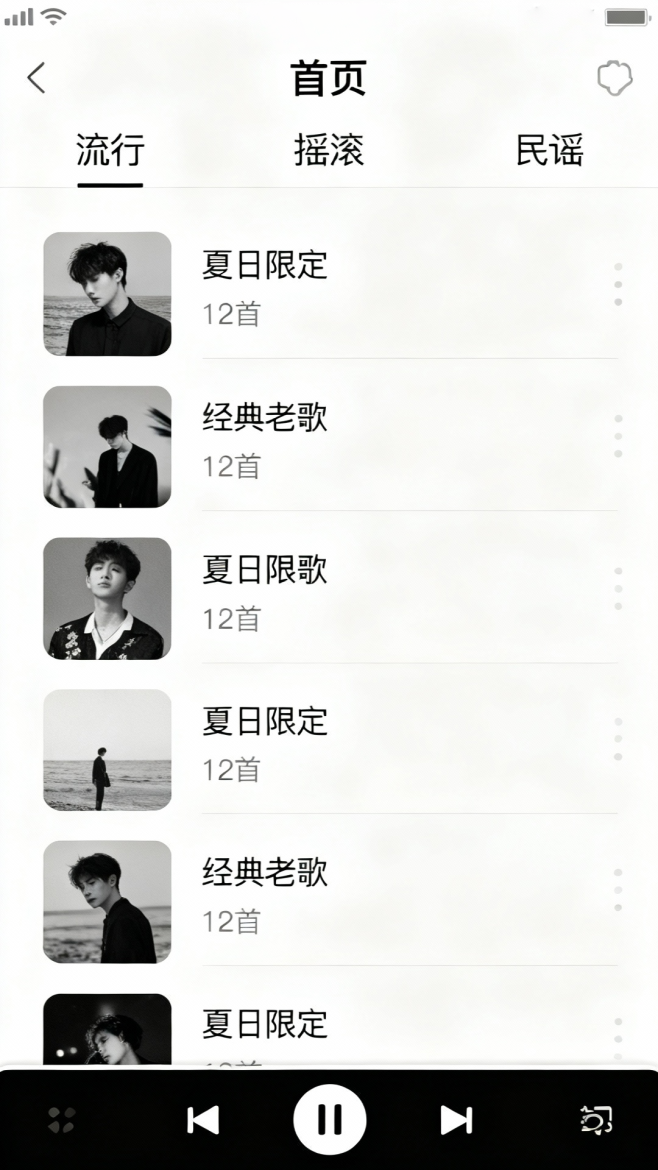Tap the four-dot icon in the player bar
The height and width of the screenshot is (1170, 658).
coord(62,1120)
